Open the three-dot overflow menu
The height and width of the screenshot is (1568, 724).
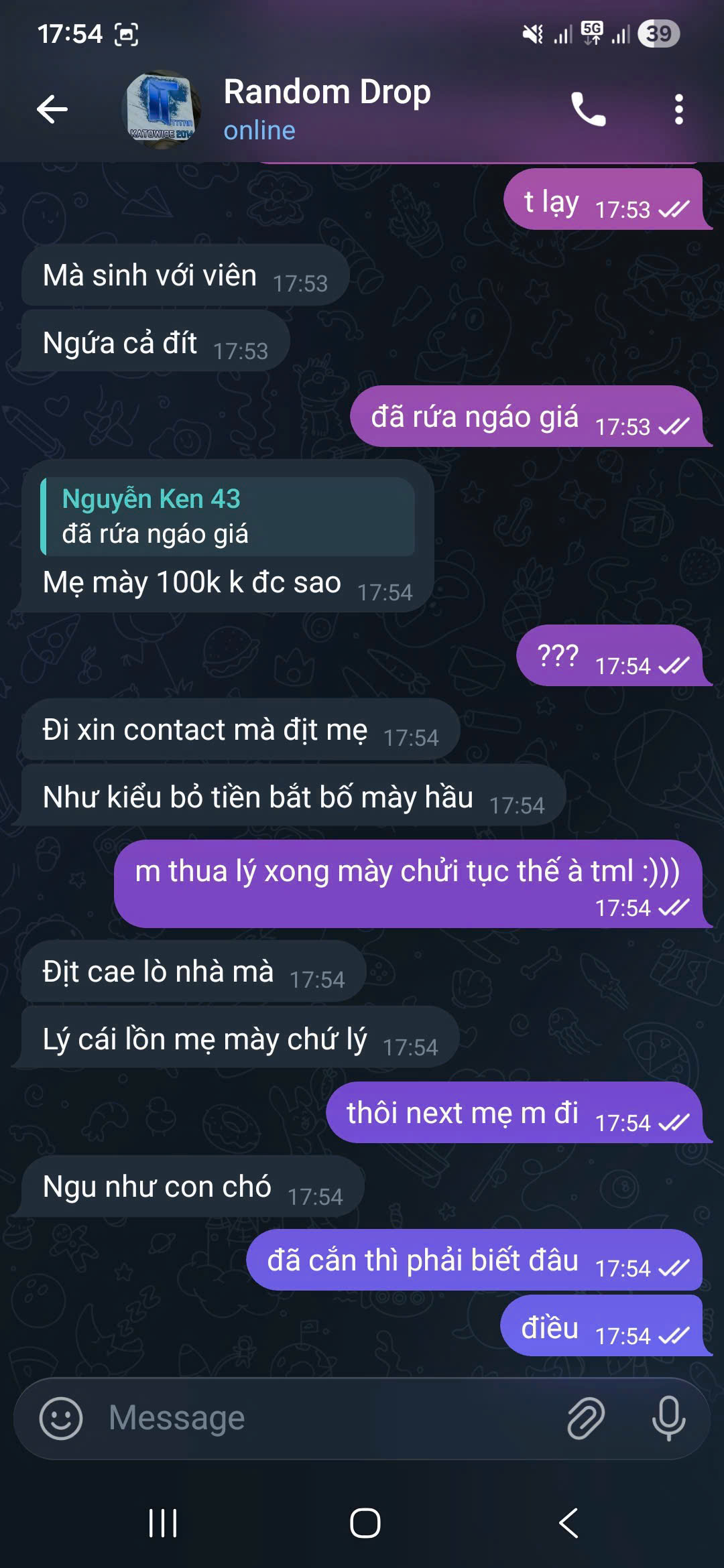click(678, 109)
